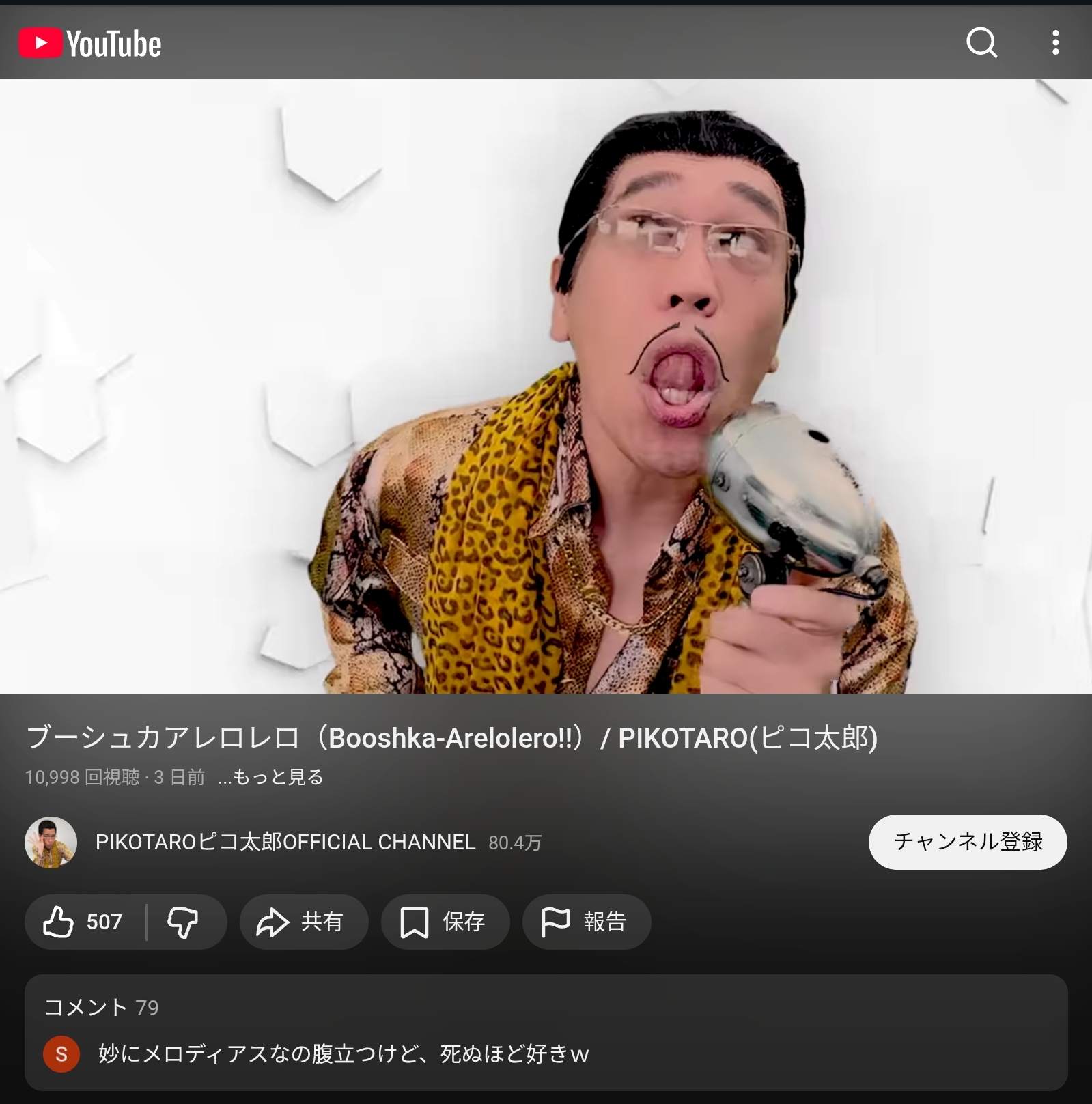Report the video with 報告
This screenshot has height=1104, width=1092.
click(586, 922)
